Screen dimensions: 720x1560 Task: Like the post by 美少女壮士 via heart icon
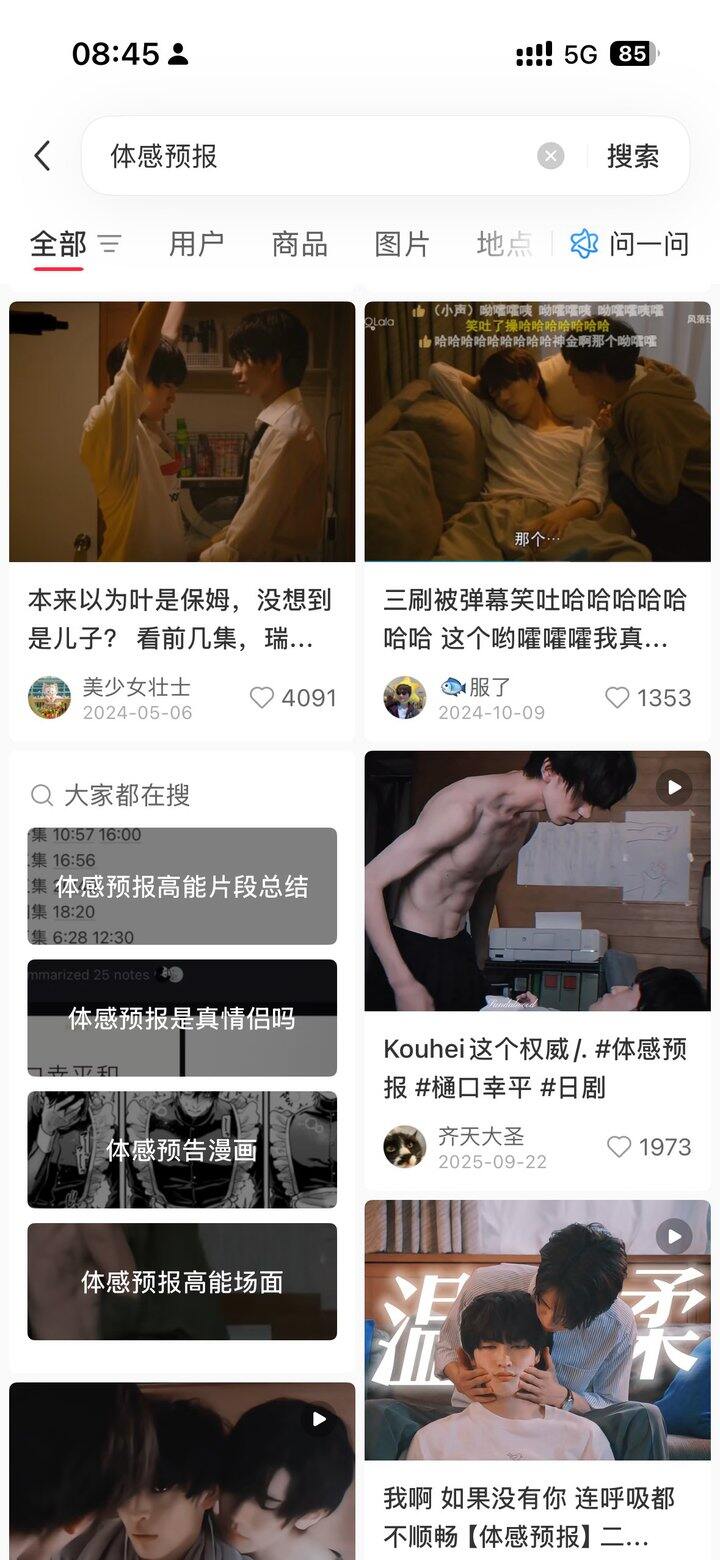coord(259,698)
